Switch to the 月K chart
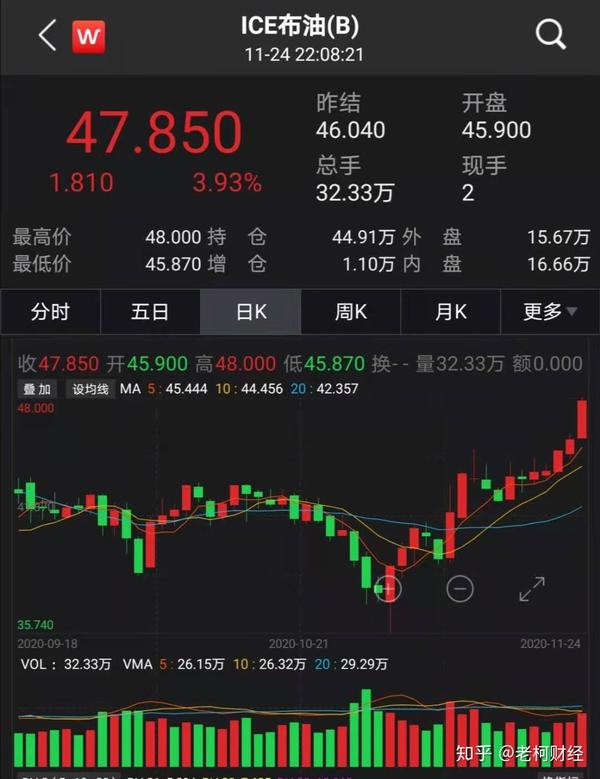600x779 pixels. click(450, 312)
